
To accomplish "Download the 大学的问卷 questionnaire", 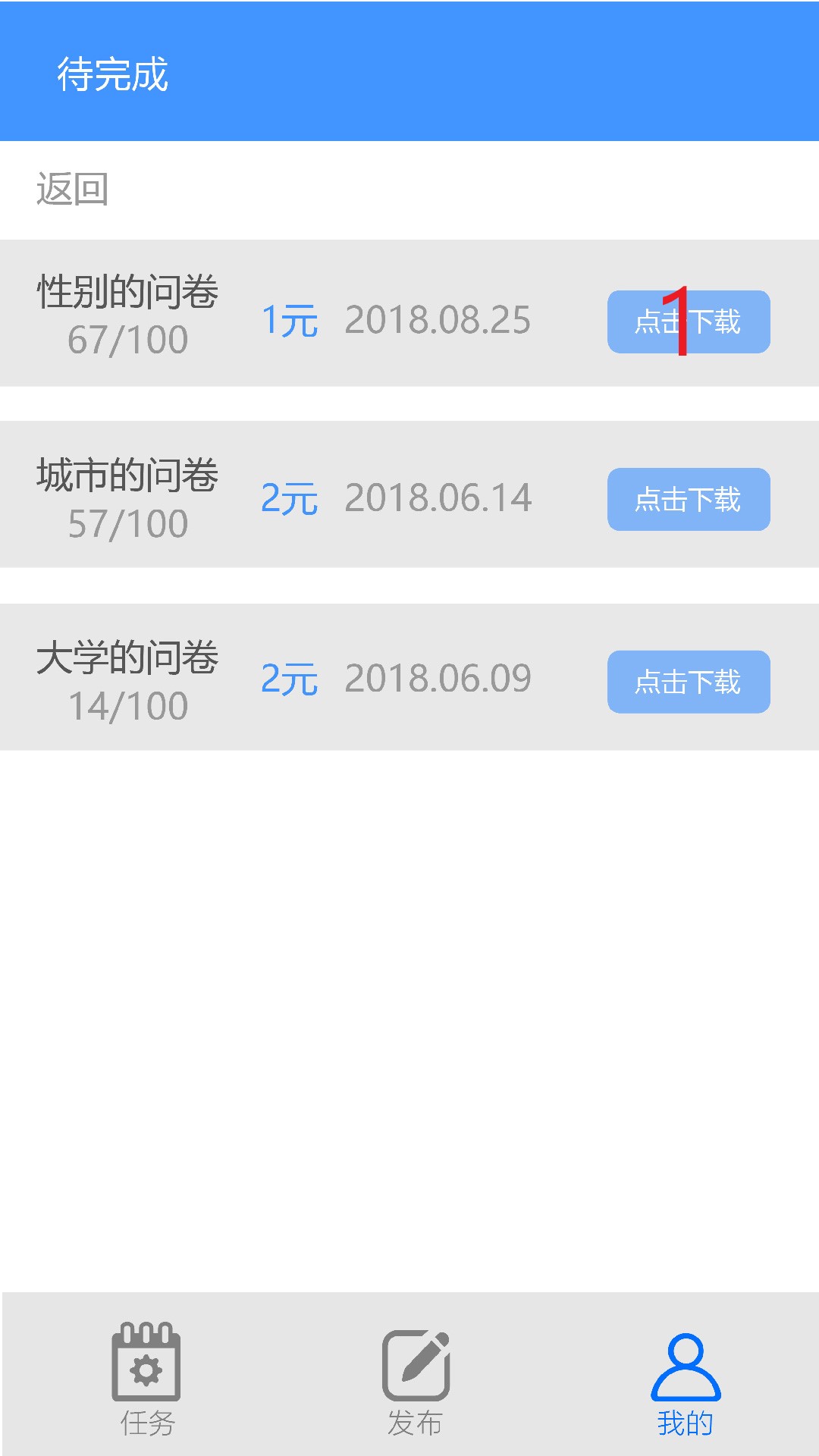I will click(688, 682).
